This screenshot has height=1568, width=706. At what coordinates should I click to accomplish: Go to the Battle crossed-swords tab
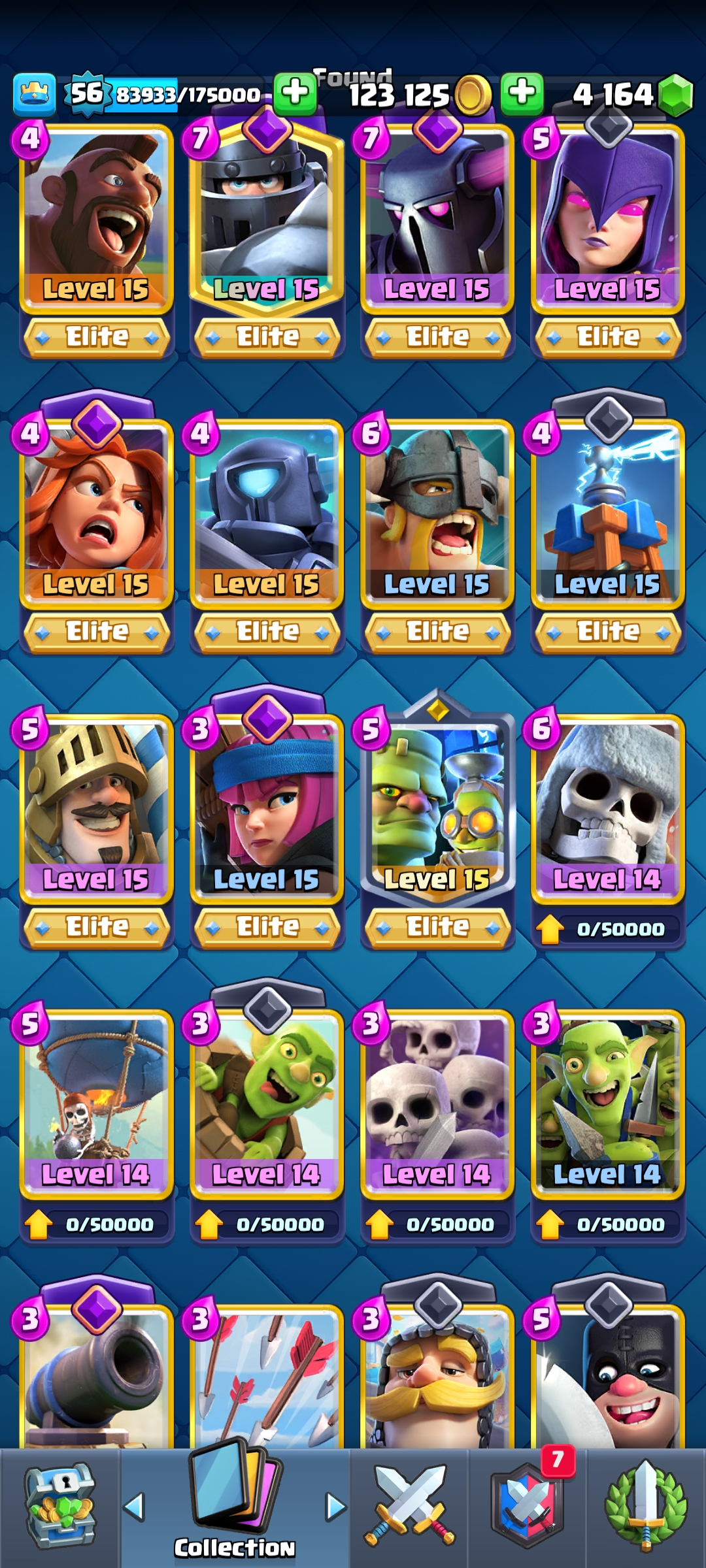(x=409, y=1507)
